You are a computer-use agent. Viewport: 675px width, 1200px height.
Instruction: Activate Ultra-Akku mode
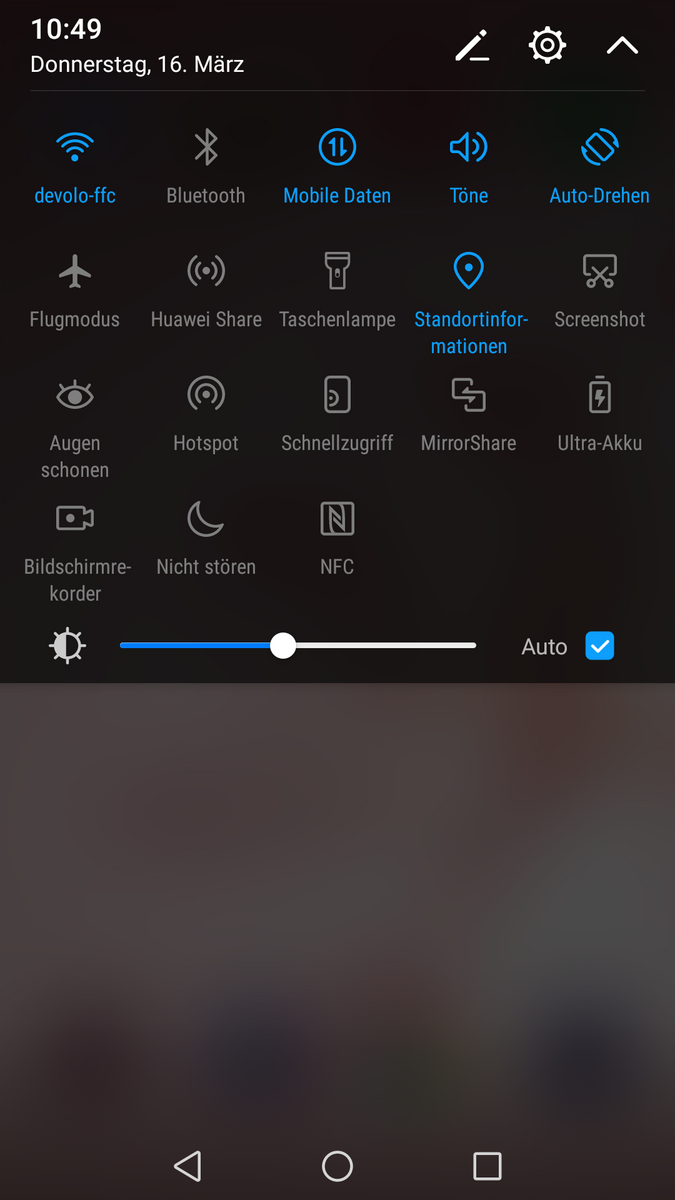599,395
